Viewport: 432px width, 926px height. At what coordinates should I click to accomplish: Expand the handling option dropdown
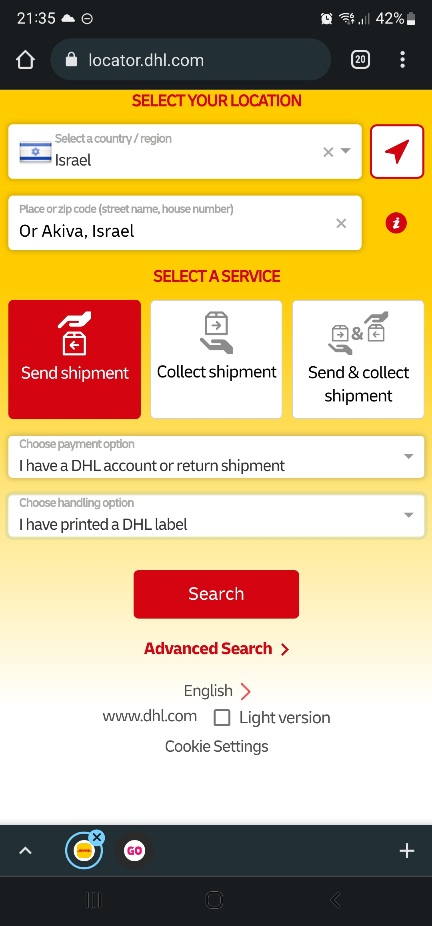[216, 516]
